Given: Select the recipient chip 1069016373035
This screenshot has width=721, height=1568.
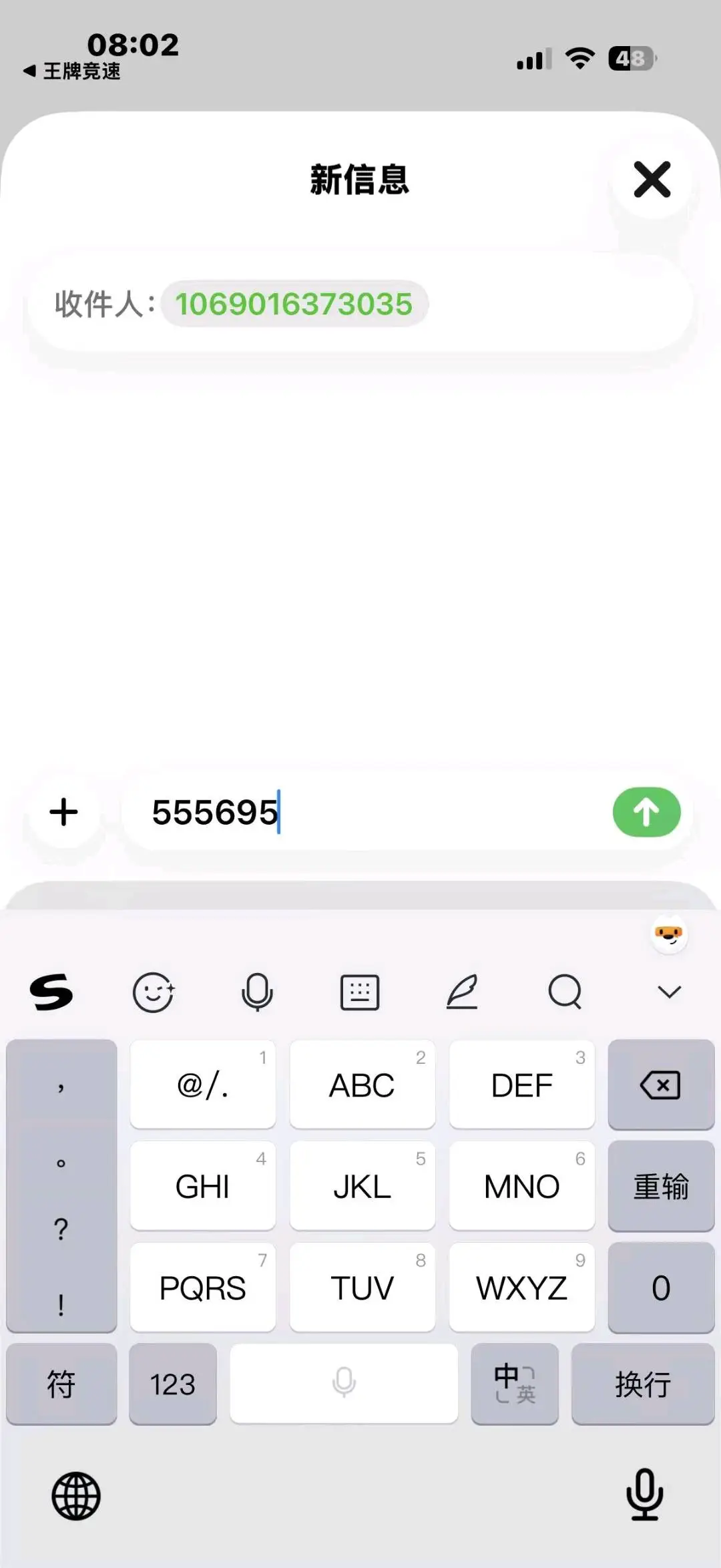Looking at the screenshot, I should [x=294, y=305].
